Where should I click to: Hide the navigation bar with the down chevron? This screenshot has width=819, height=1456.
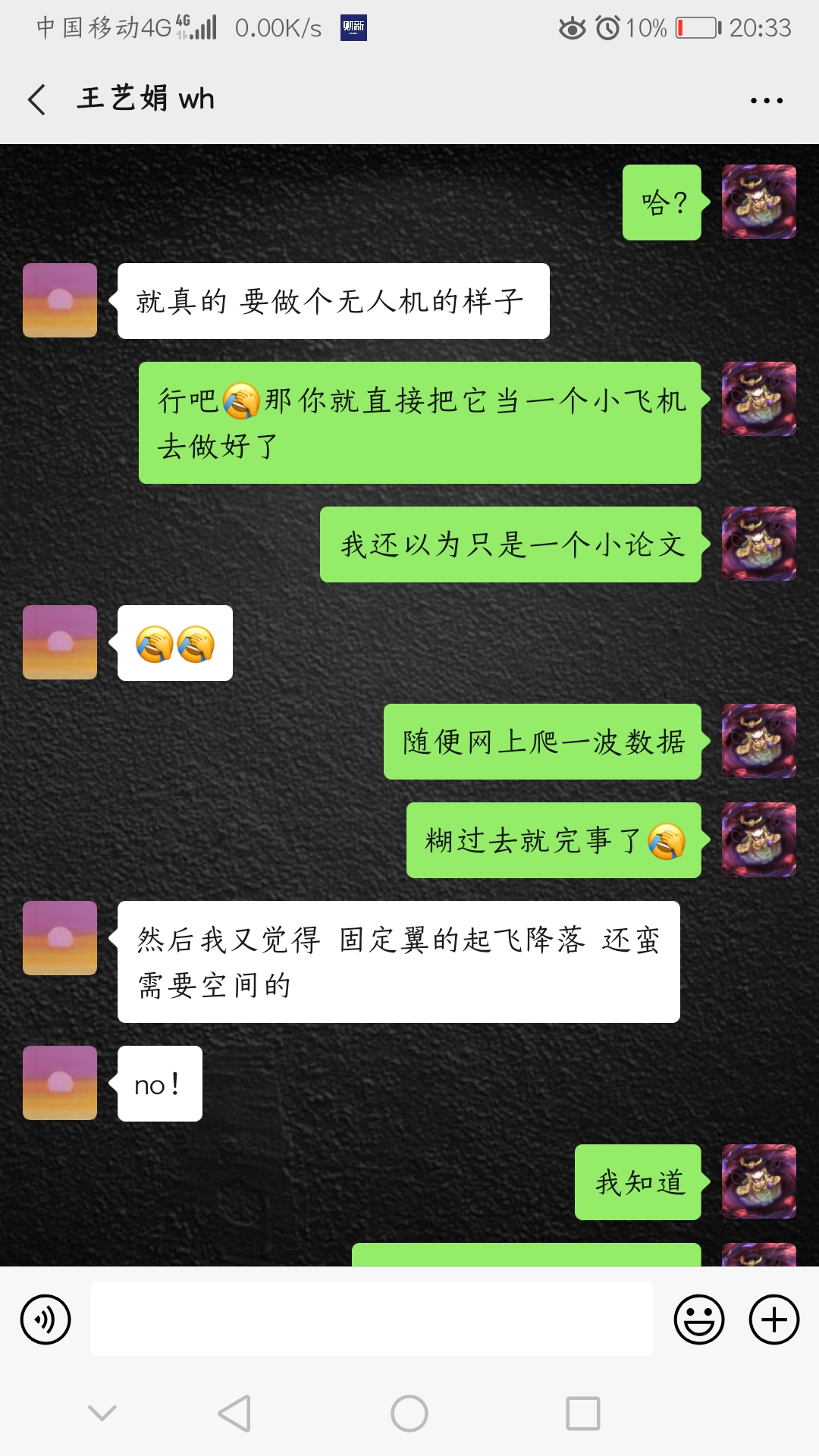pyautogui.click(x=102, y=1413)
